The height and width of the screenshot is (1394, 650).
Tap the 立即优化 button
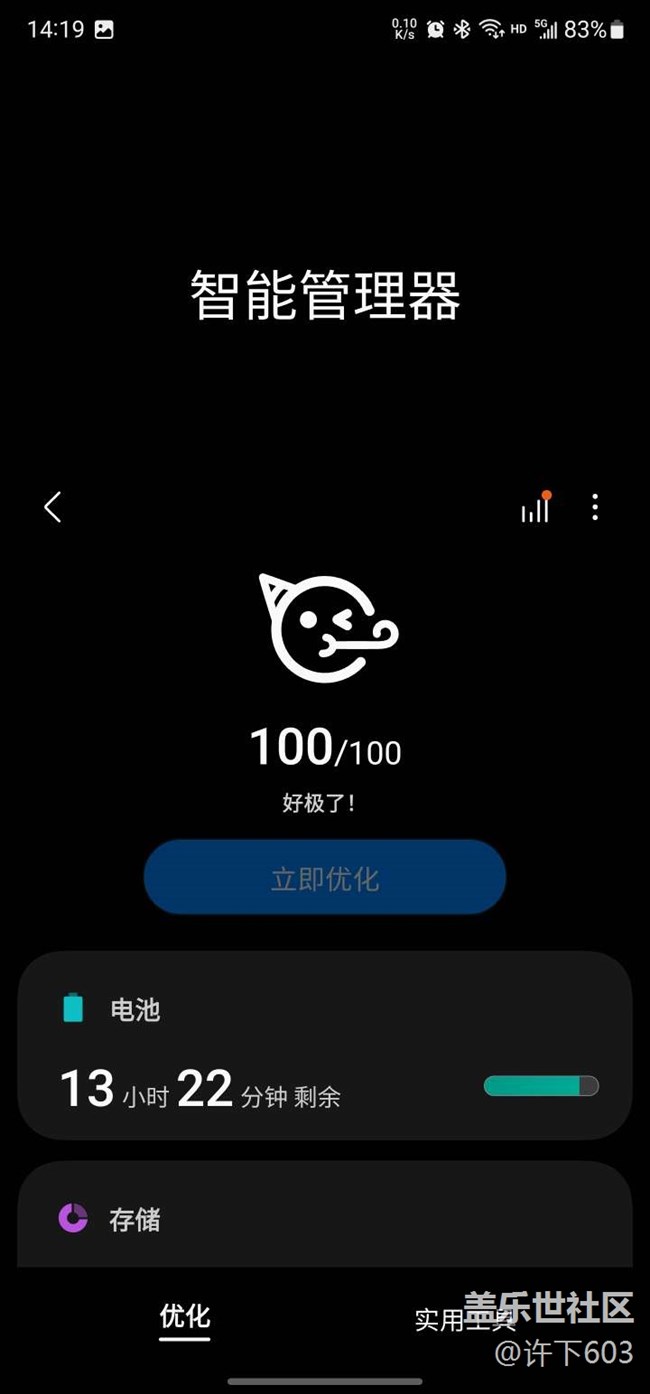point(325,877)
